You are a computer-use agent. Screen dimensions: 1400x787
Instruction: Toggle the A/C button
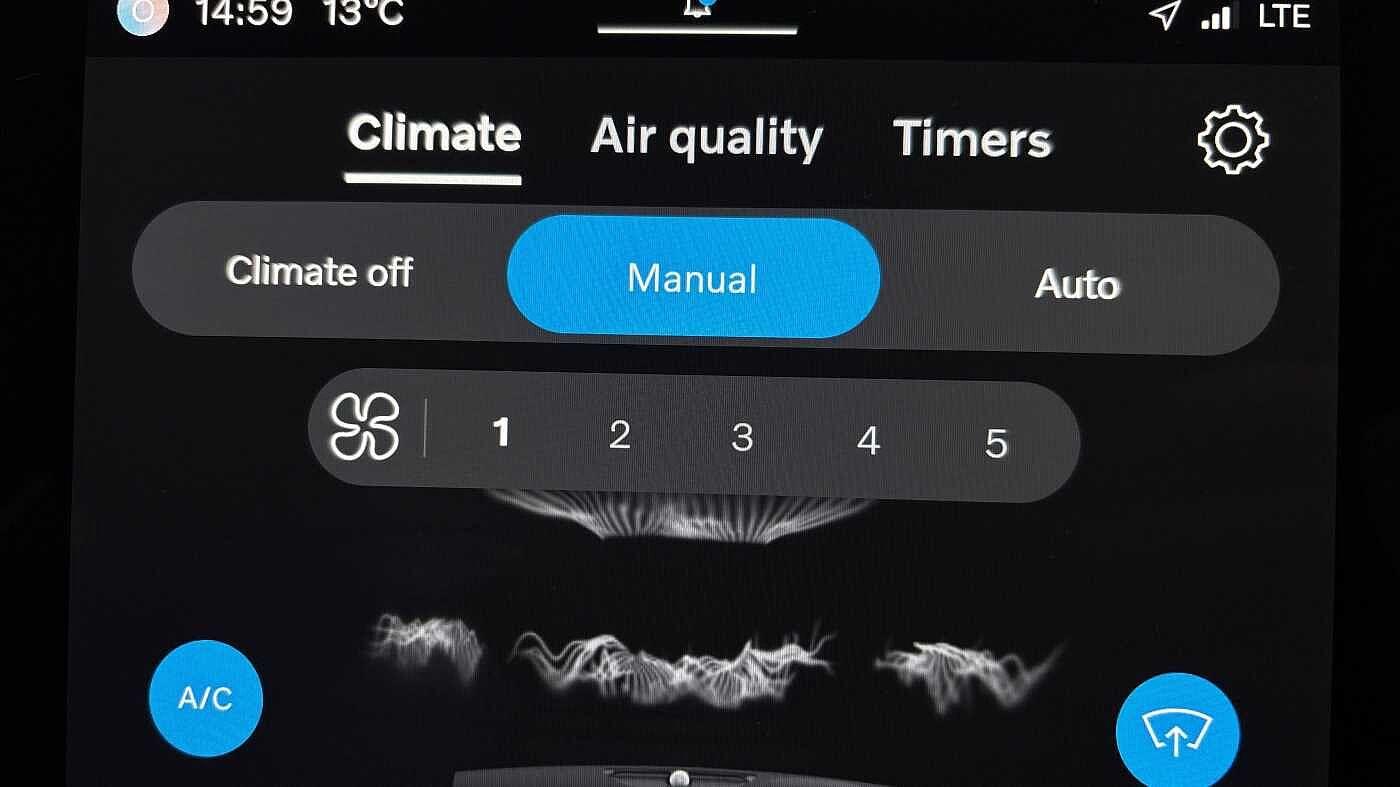click(x=205, y=698)
